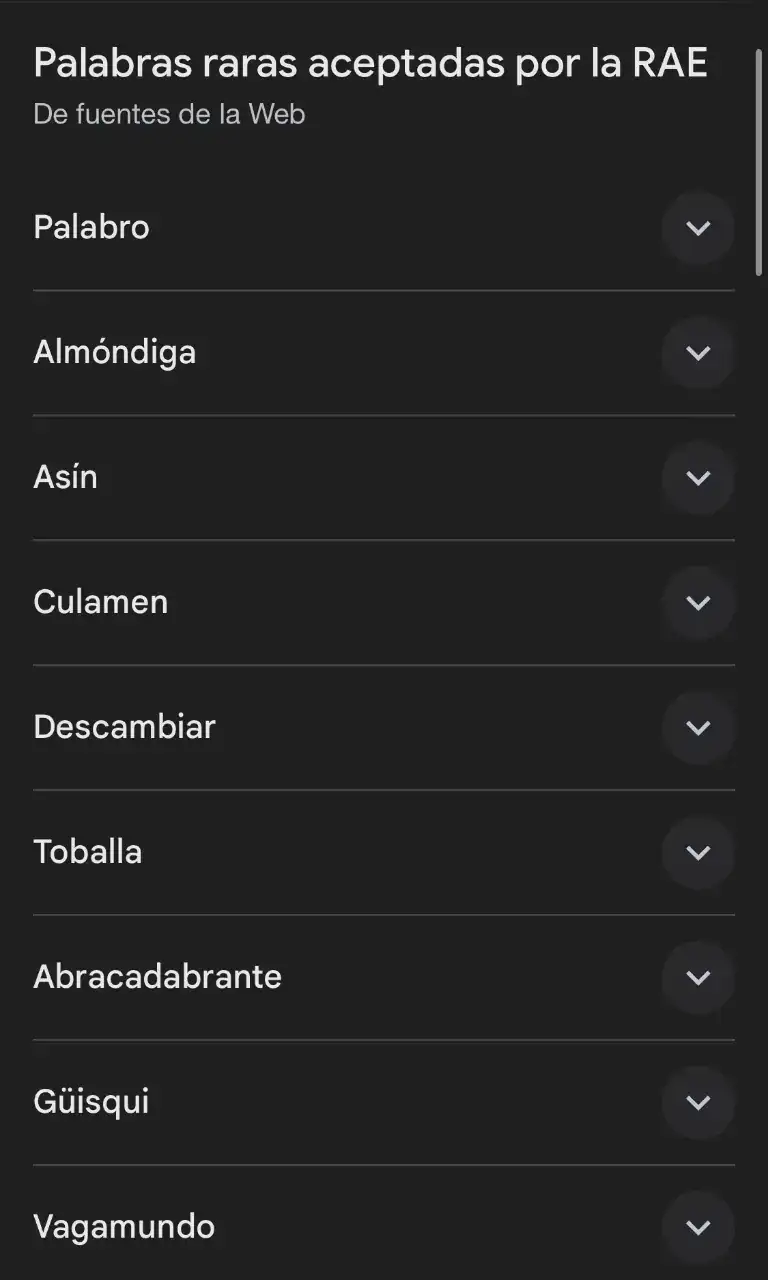Unfold the Vagamundo item
The image size is (768, 1280).
pos(698,1227)
